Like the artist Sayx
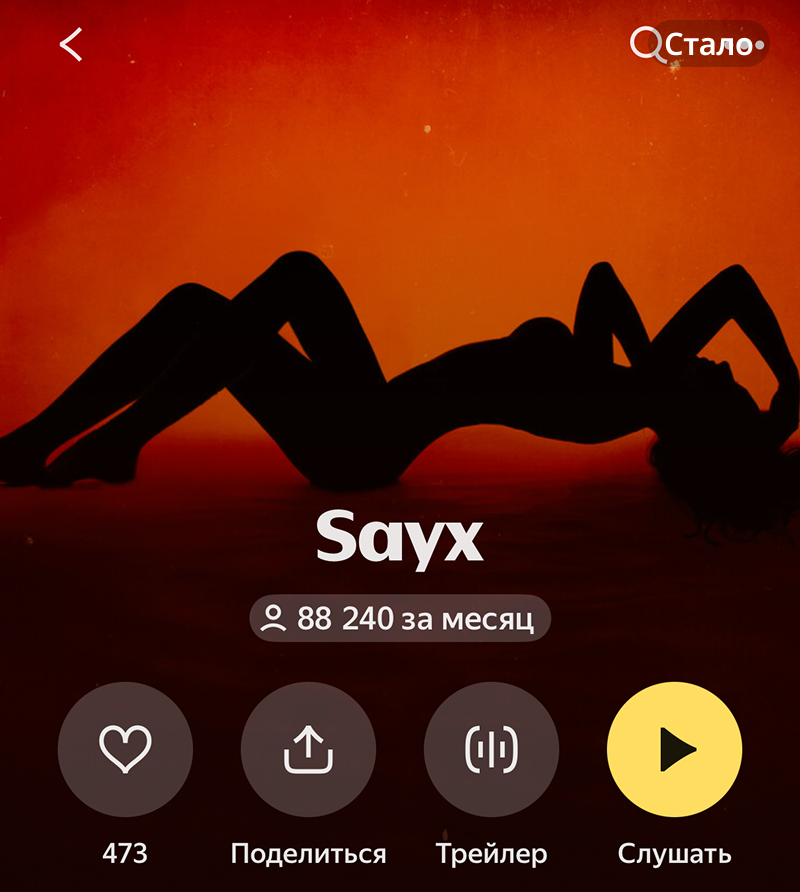The image size is (800, 892). pos(125,749)
